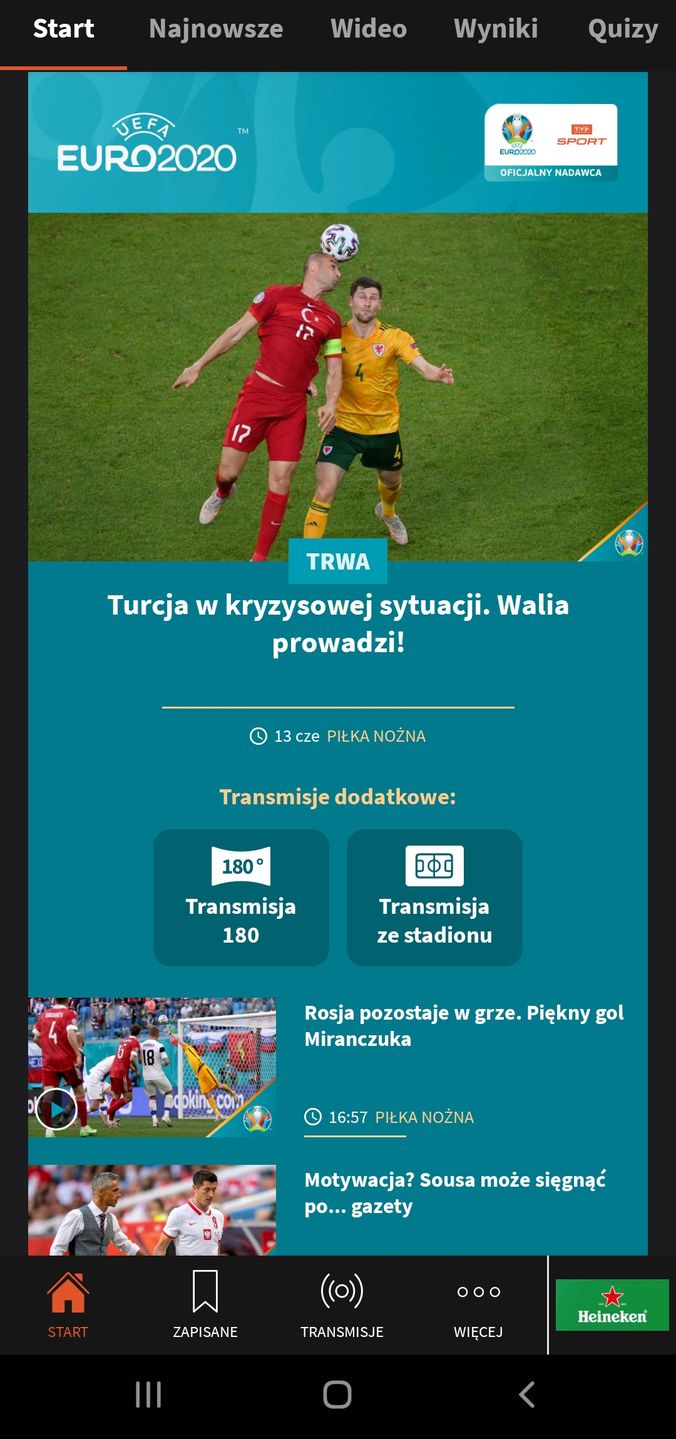Open the Zapisane saved items

(x=204, y=1304)
